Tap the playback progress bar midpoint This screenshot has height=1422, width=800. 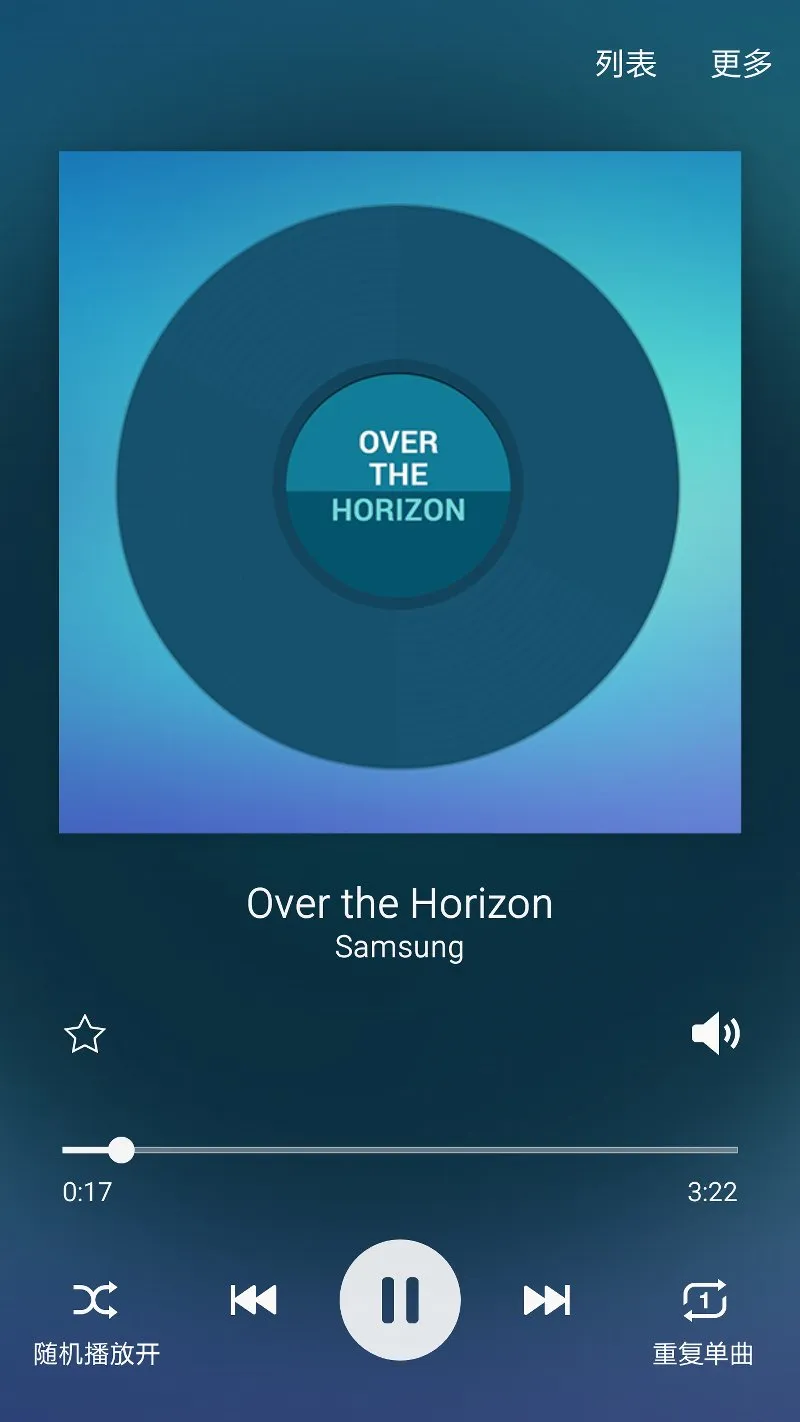pyautogui.click(x=400, y=1150)
